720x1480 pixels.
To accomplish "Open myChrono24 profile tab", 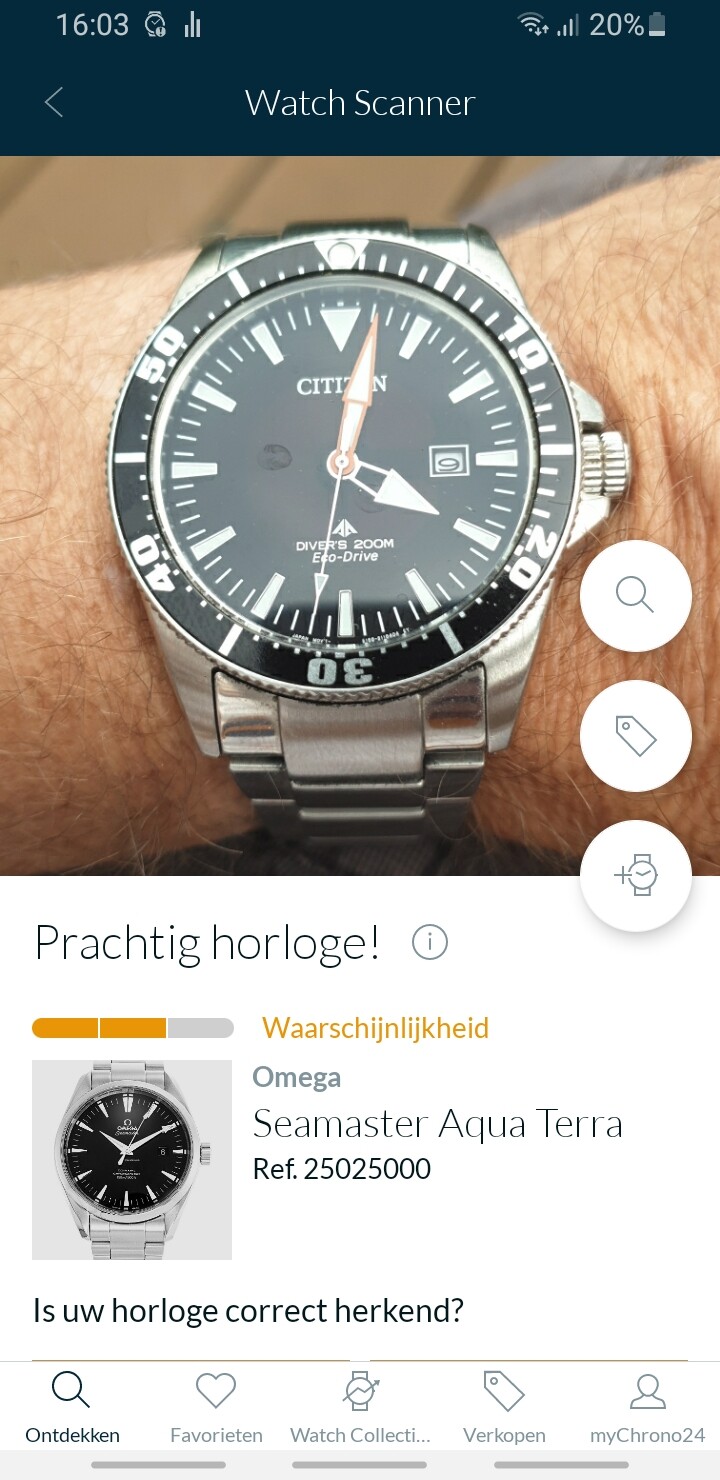I will pyautogui.click(x=648, y=1408).
